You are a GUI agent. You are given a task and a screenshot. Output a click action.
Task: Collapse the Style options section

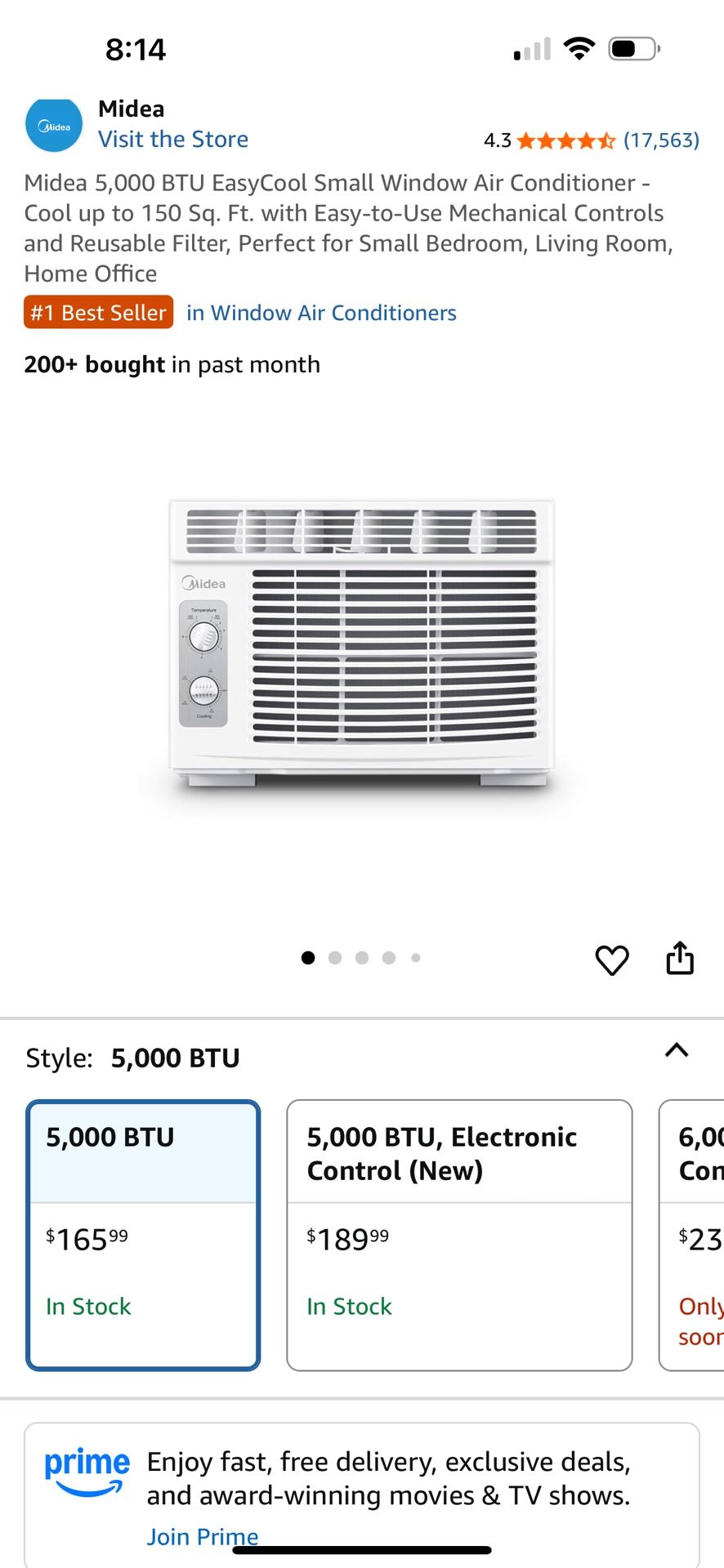[x=677, y=1051]
